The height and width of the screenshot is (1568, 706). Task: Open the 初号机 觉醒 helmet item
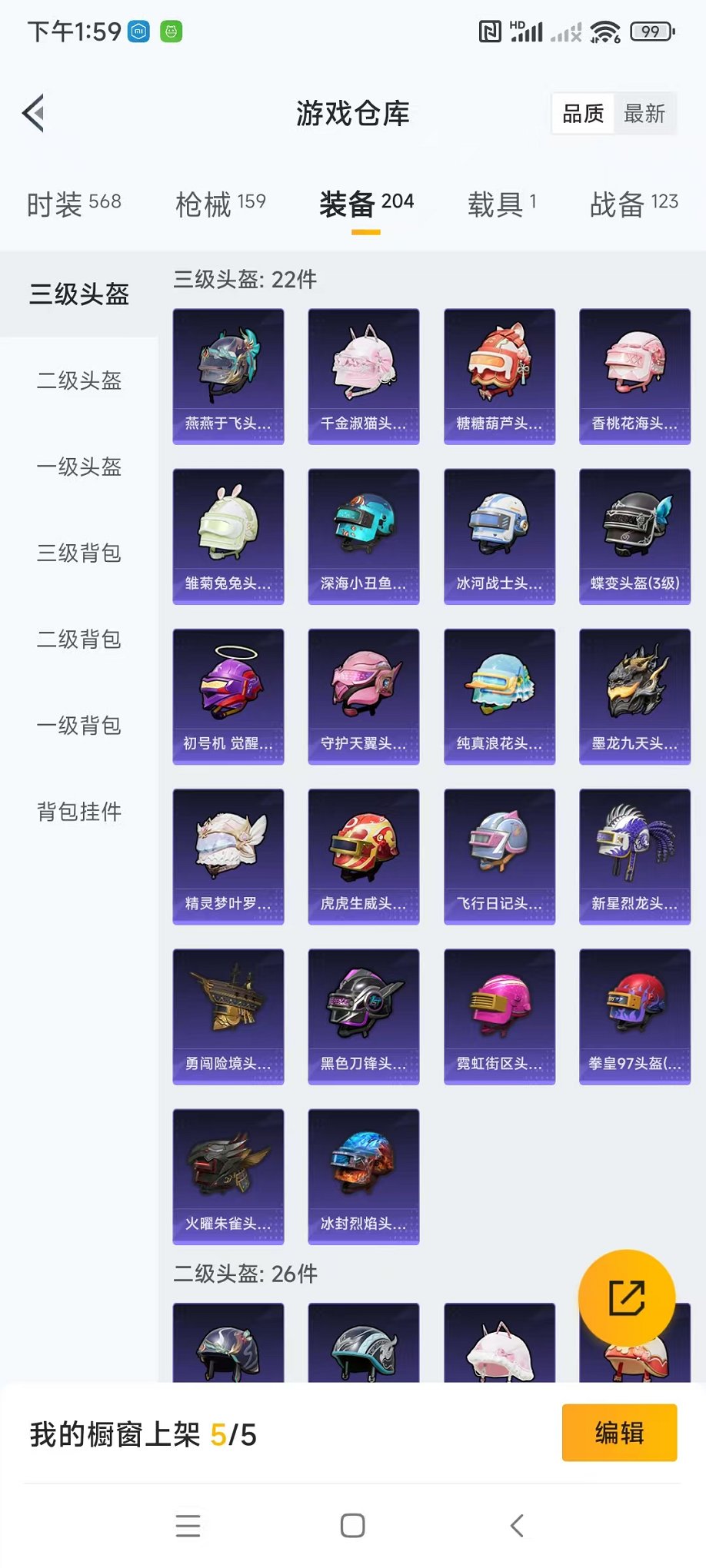click(x=228, y=696)
